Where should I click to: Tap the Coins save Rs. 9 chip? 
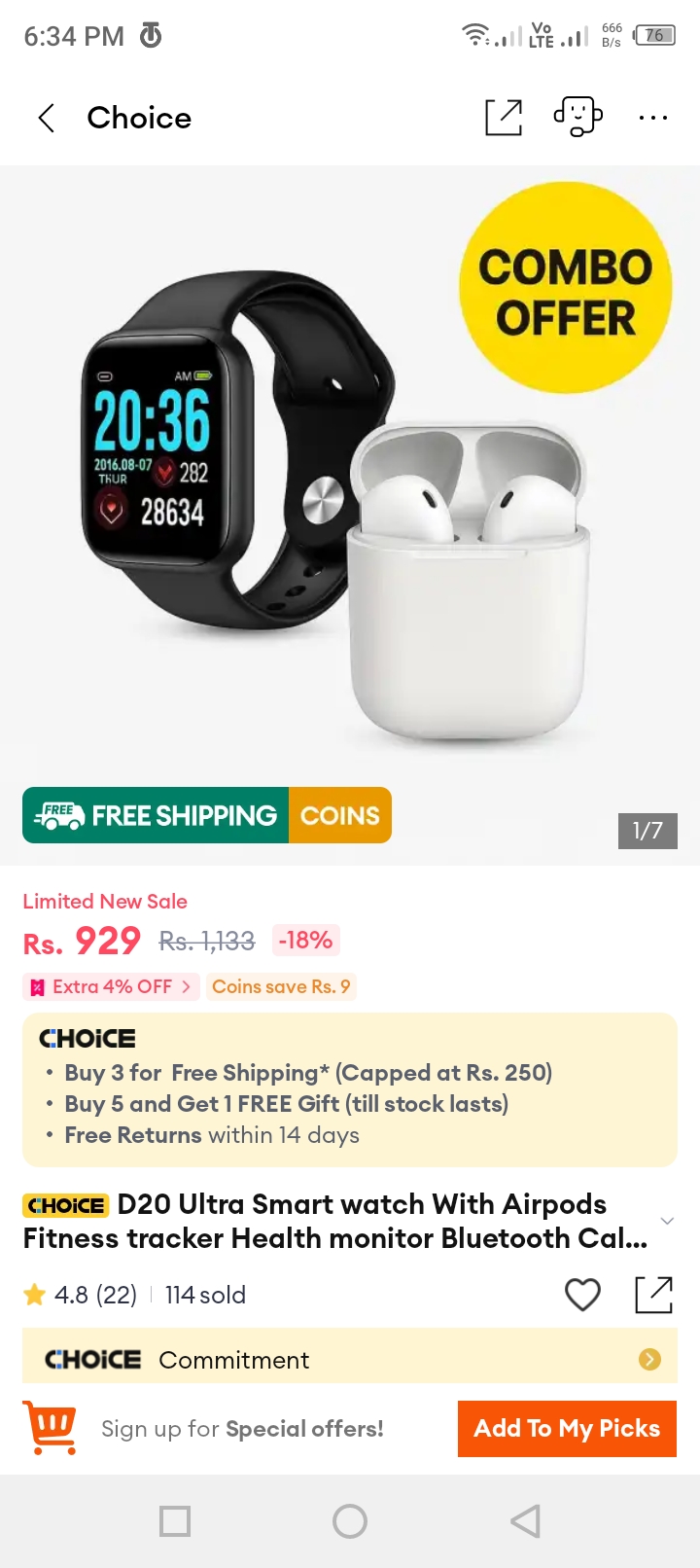click(281, 986)
